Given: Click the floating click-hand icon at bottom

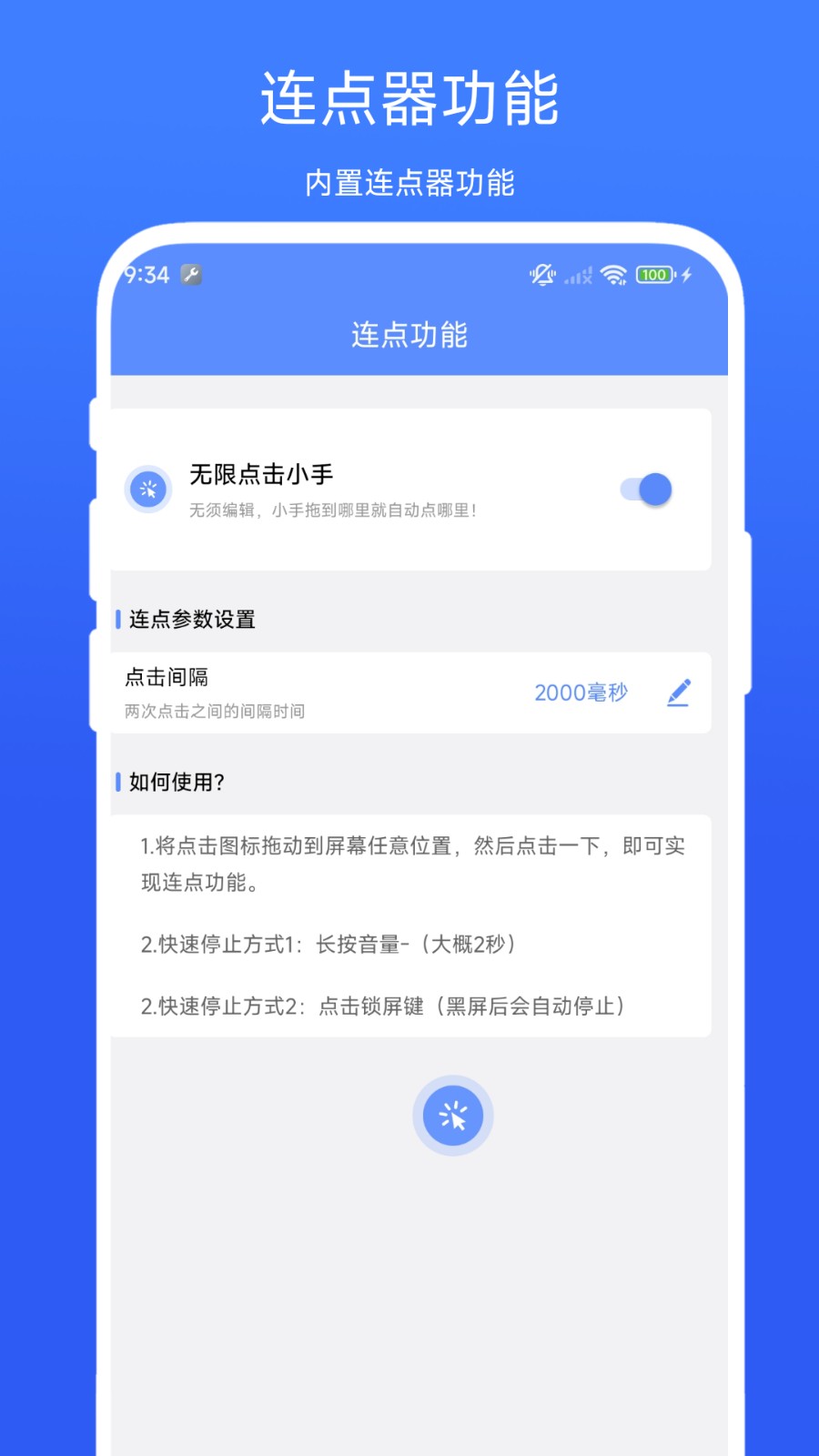Looking at the screenshot, I should (x=452, y=1115).
